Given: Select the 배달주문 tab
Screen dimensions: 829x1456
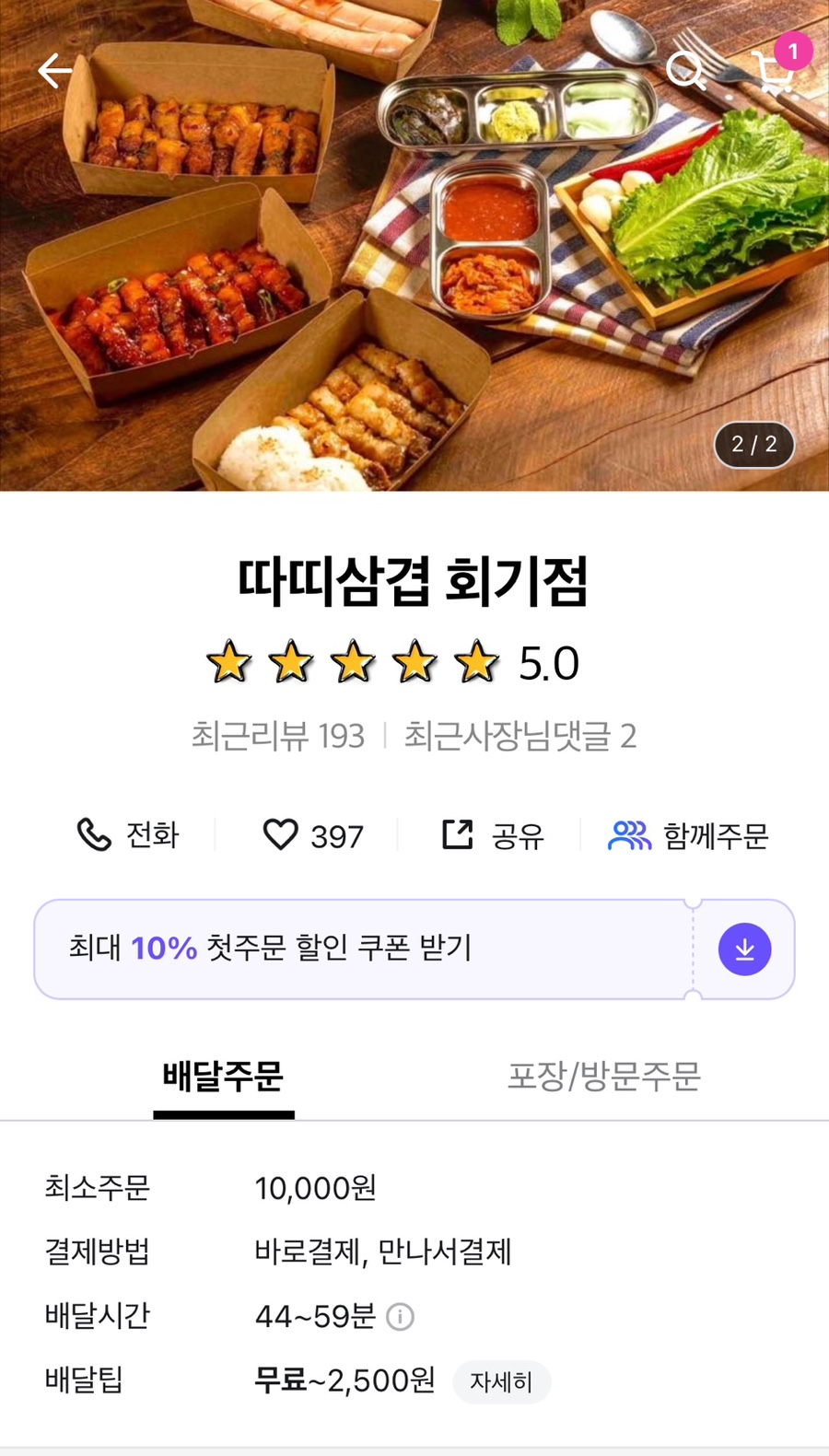Looking at the screenshot, I should (x=223, y=1076).
